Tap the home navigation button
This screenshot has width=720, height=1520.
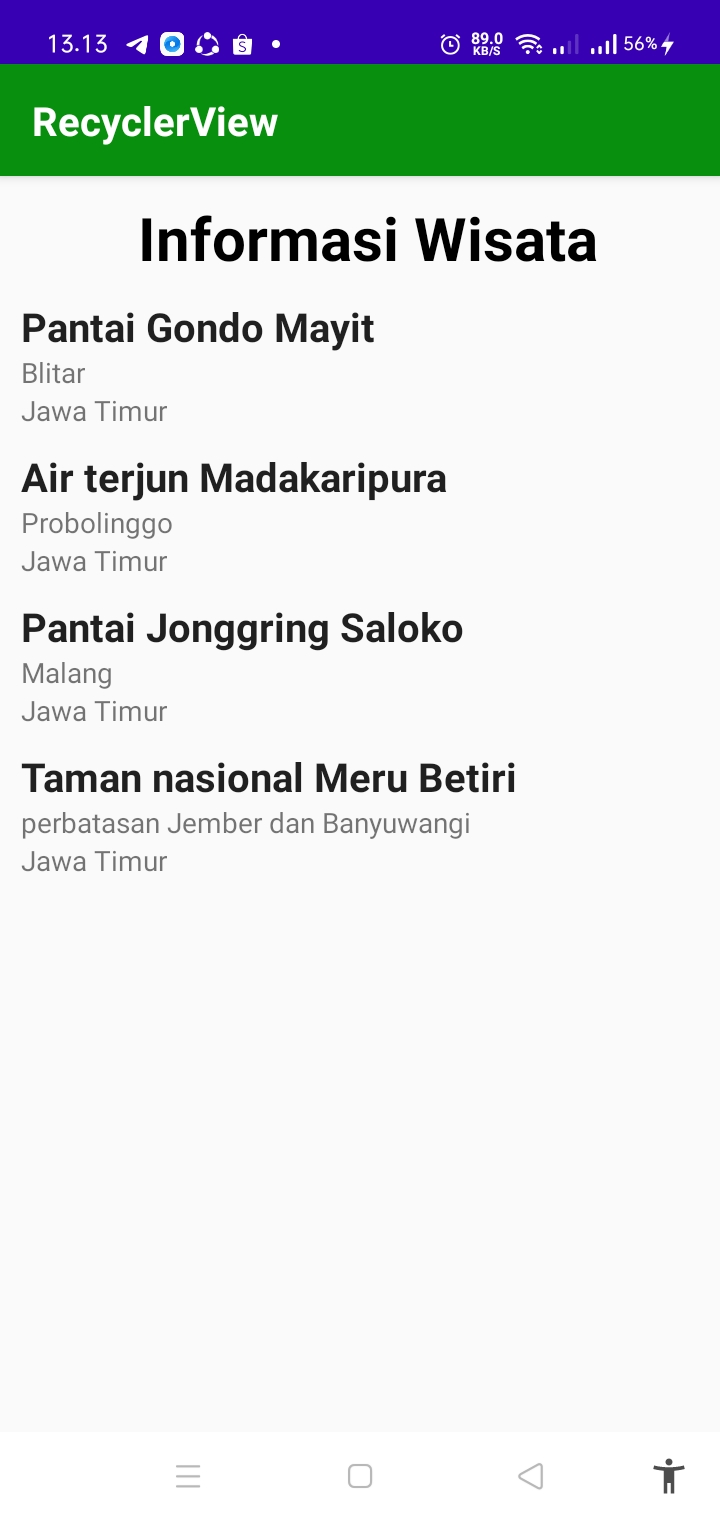click(x=360, y=1475)
